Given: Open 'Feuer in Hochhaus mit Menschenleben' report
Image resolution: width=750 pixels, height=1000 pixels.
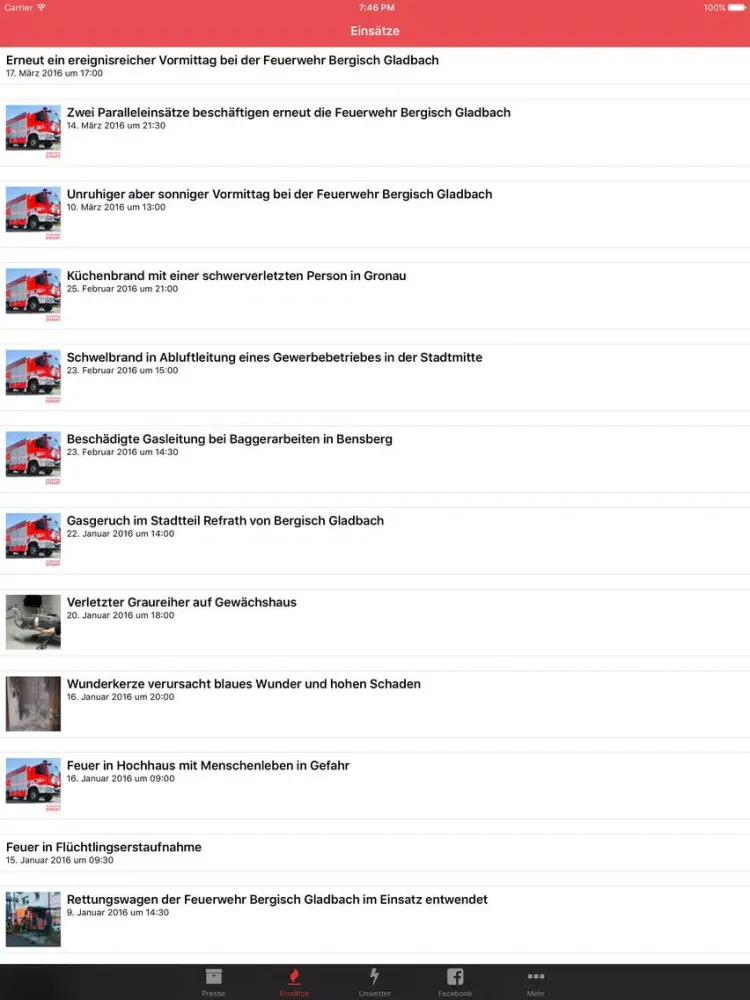Looking at the screenshot, I should point(208,766).
